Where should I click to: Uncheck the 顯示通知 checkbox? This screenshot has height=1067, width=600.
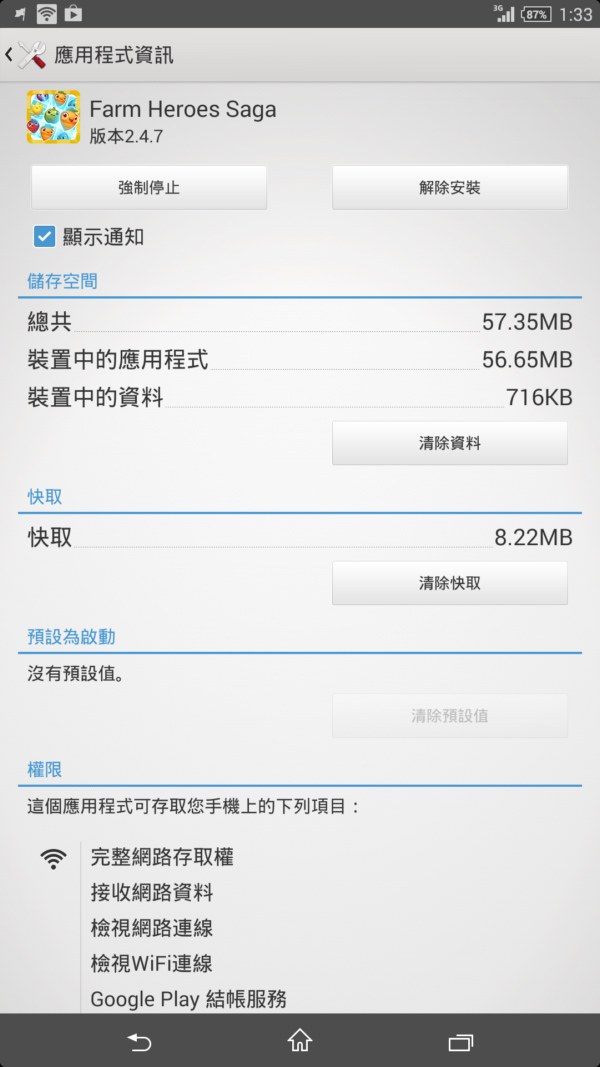(45, 237)
